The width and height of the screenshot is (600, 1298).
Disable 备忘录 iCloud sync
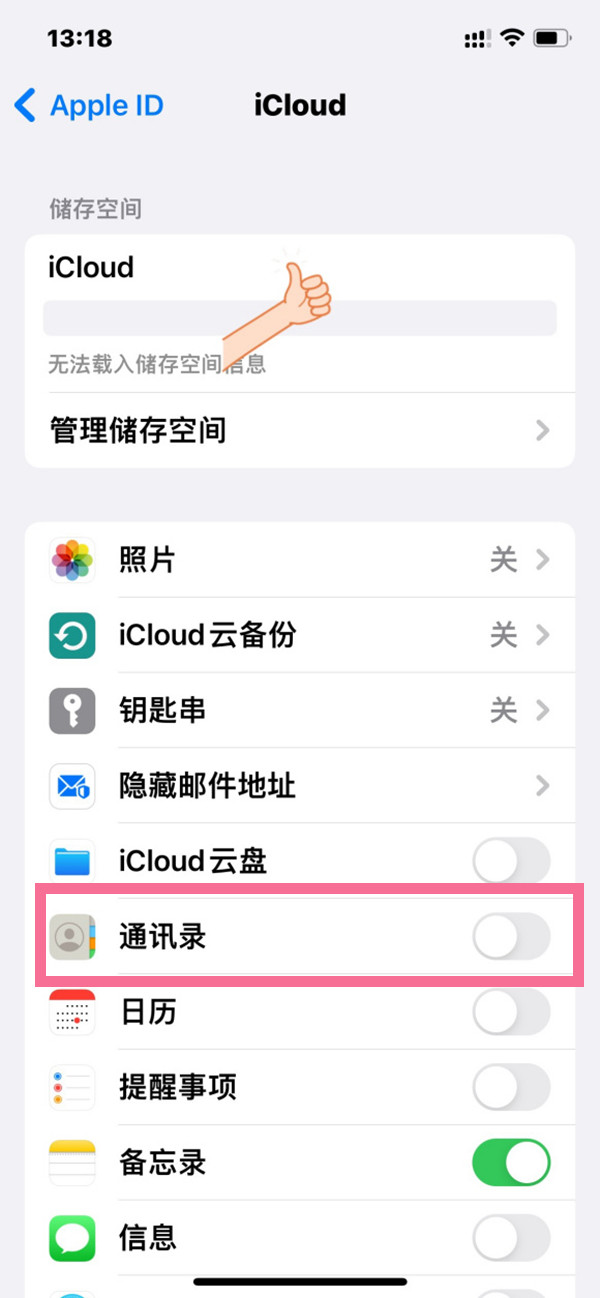click(x=510, y=1163)
